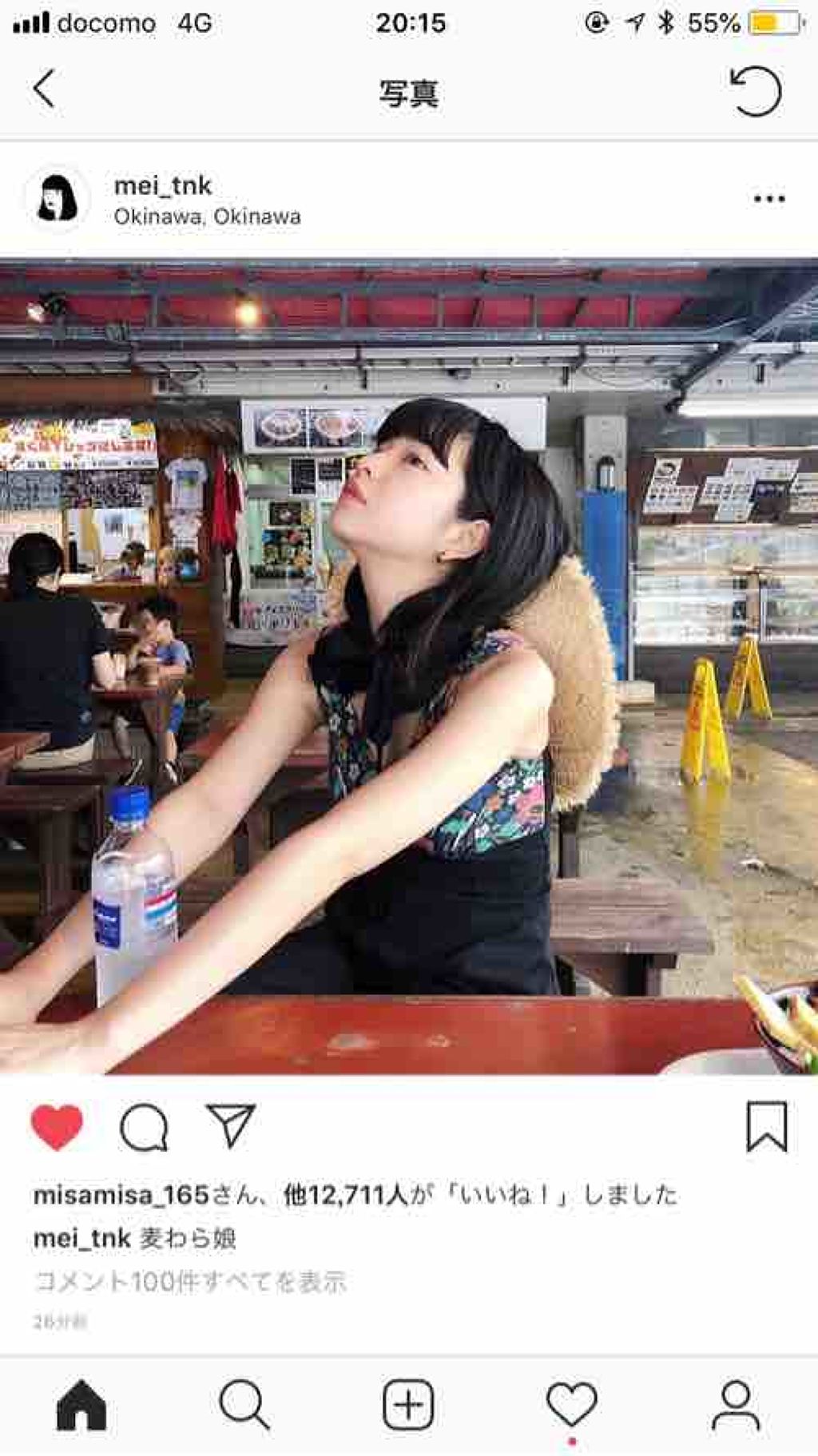Tap the refresh arrow icon
Screen dimensions: 818x1456
click(x=756, y=91)
